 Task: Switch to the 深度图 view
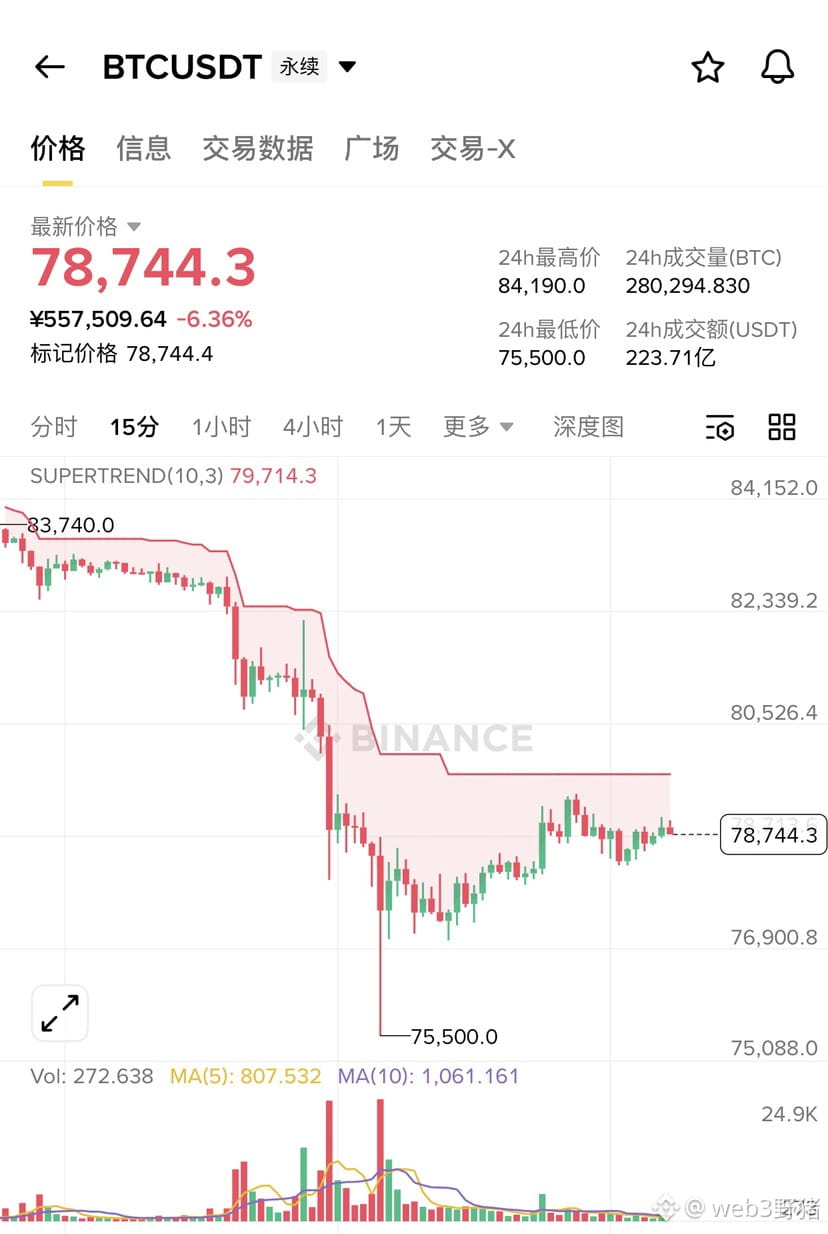coord(588,427)
